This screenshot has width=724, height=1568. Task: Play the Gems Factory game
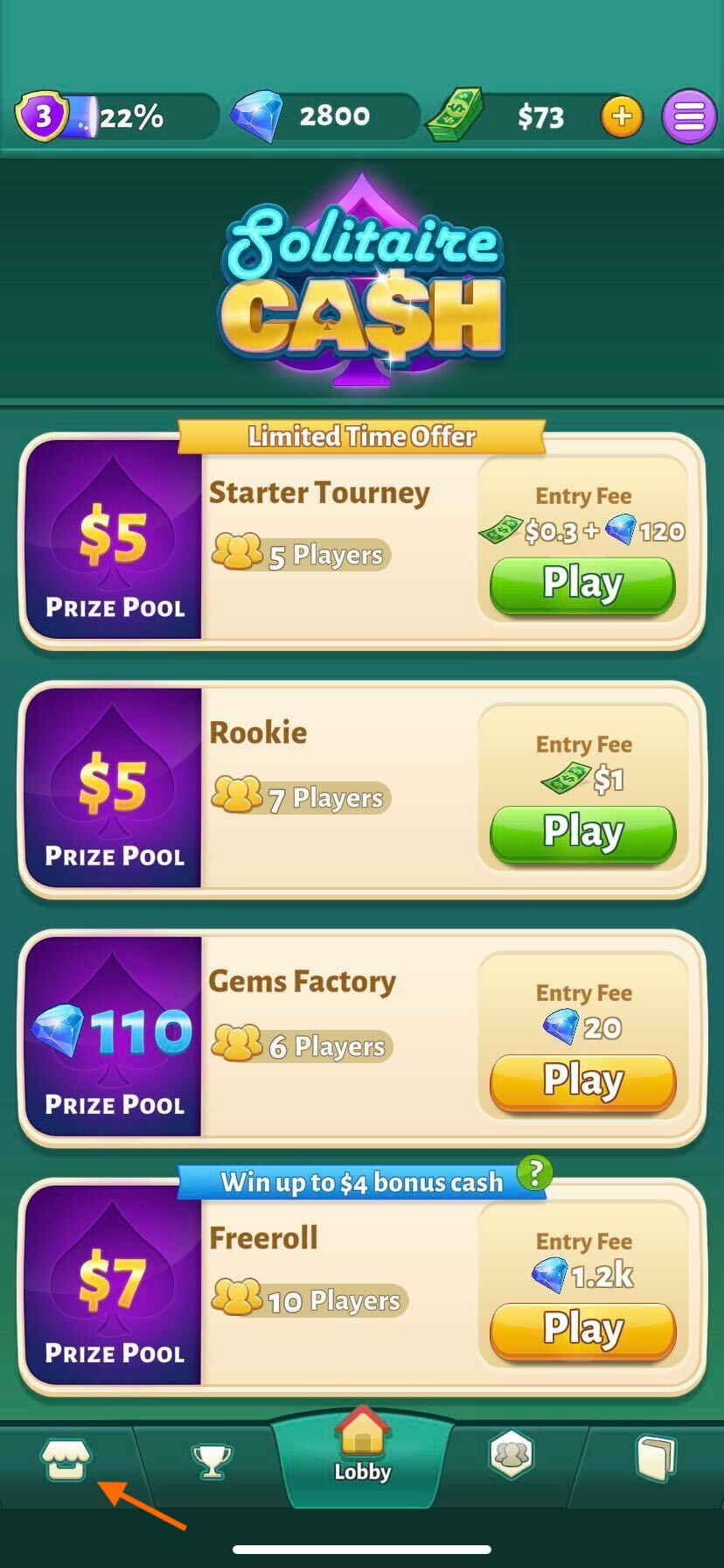pyautogui.click(x=582, y=1081)
